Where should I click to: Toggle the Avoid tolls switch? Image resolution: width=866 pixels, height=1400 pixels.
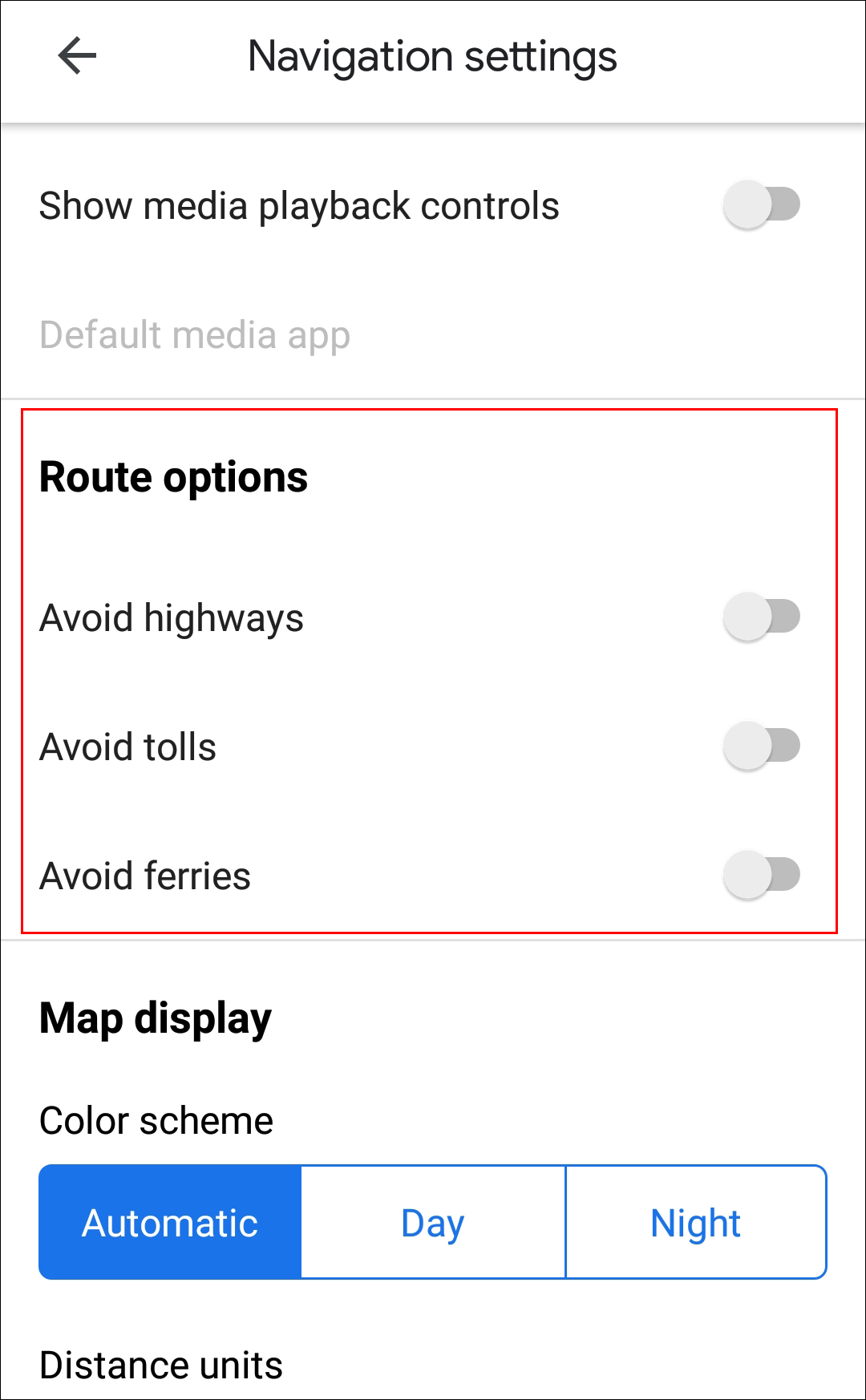pyautogui.click(x=762, y=746)
